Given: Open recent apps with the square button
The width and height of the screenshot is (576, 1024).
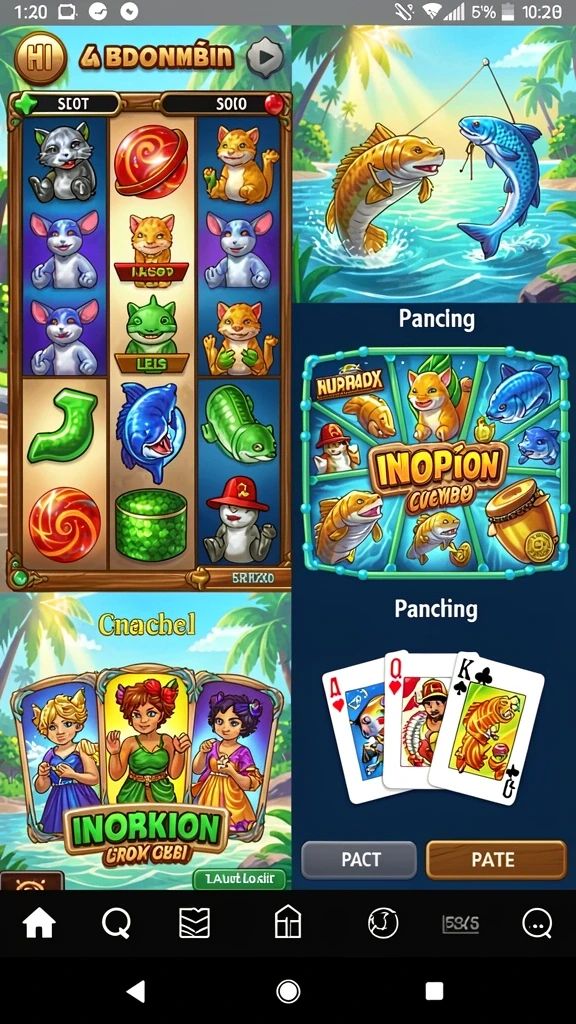Looking at the screenshot, I should coord(434,991).
